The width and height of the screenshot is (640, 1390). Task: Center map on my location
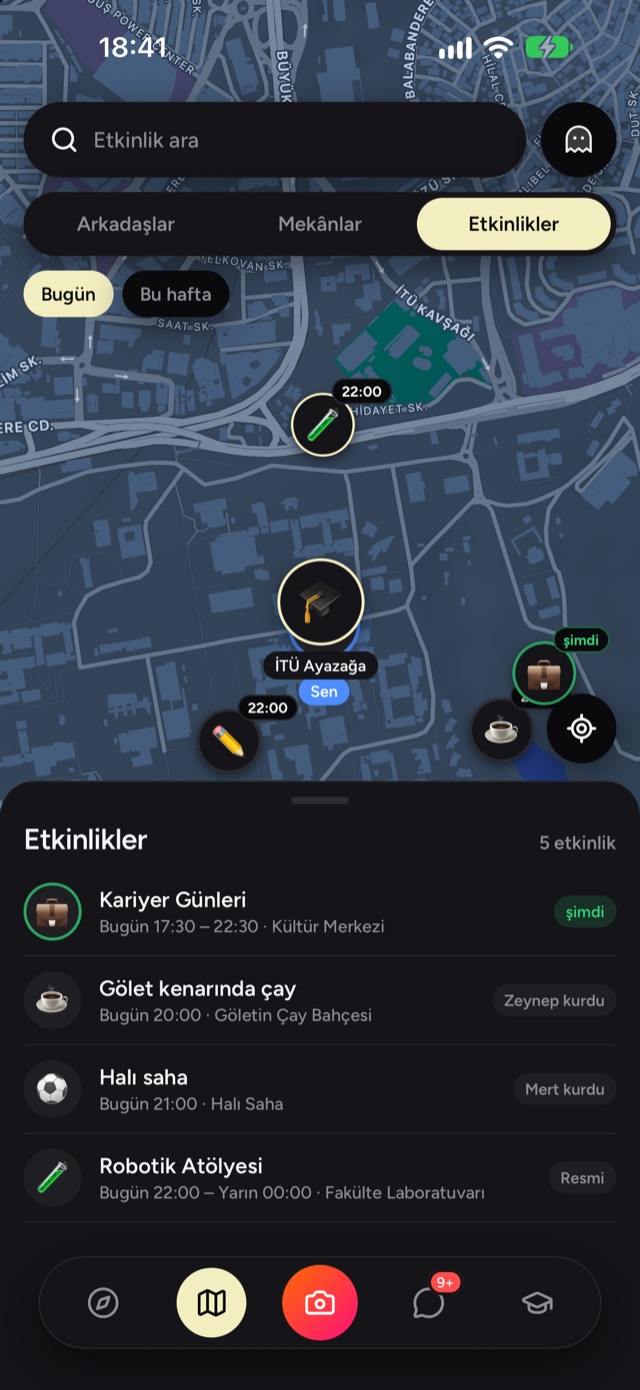click(x=581, y=729)
